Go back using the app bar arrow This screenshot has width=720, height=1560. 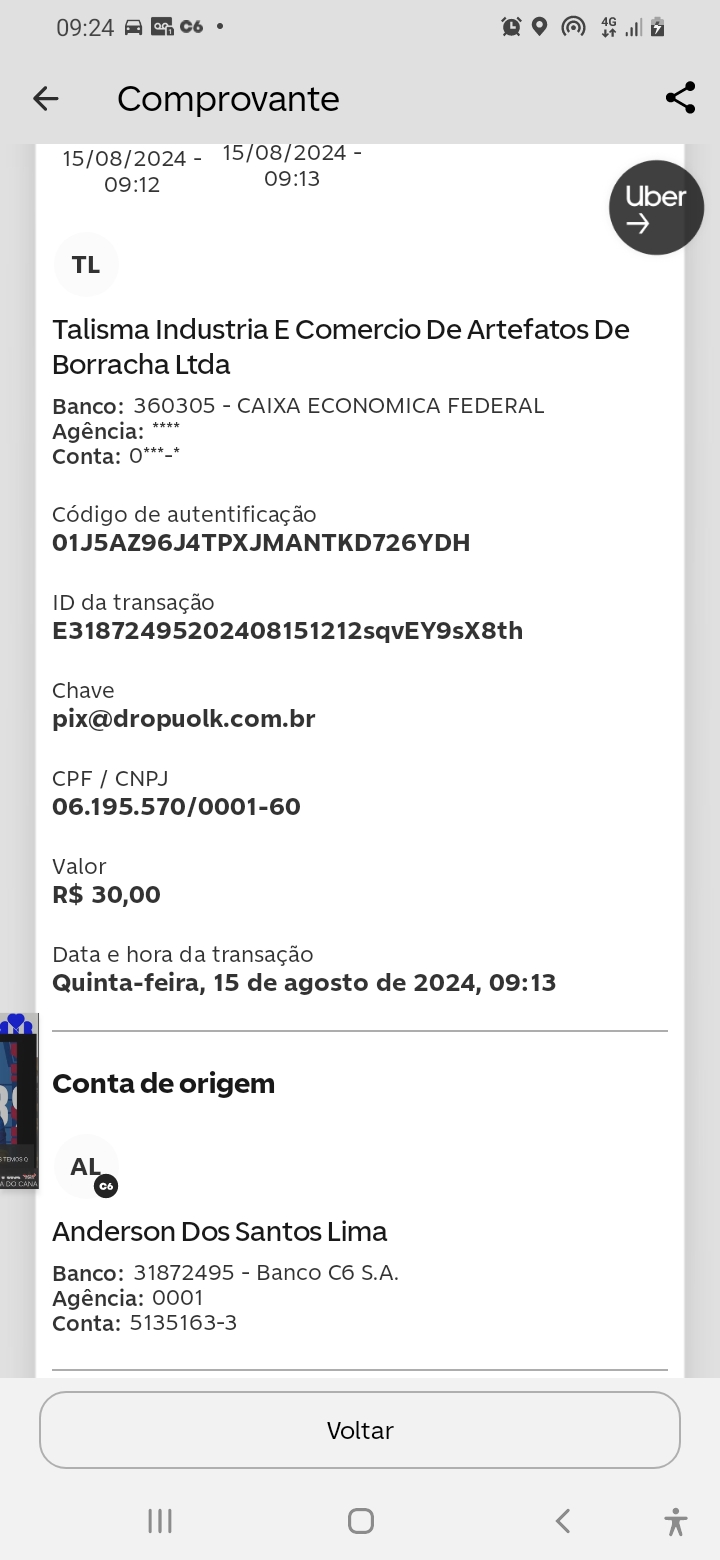click(46, 98)
